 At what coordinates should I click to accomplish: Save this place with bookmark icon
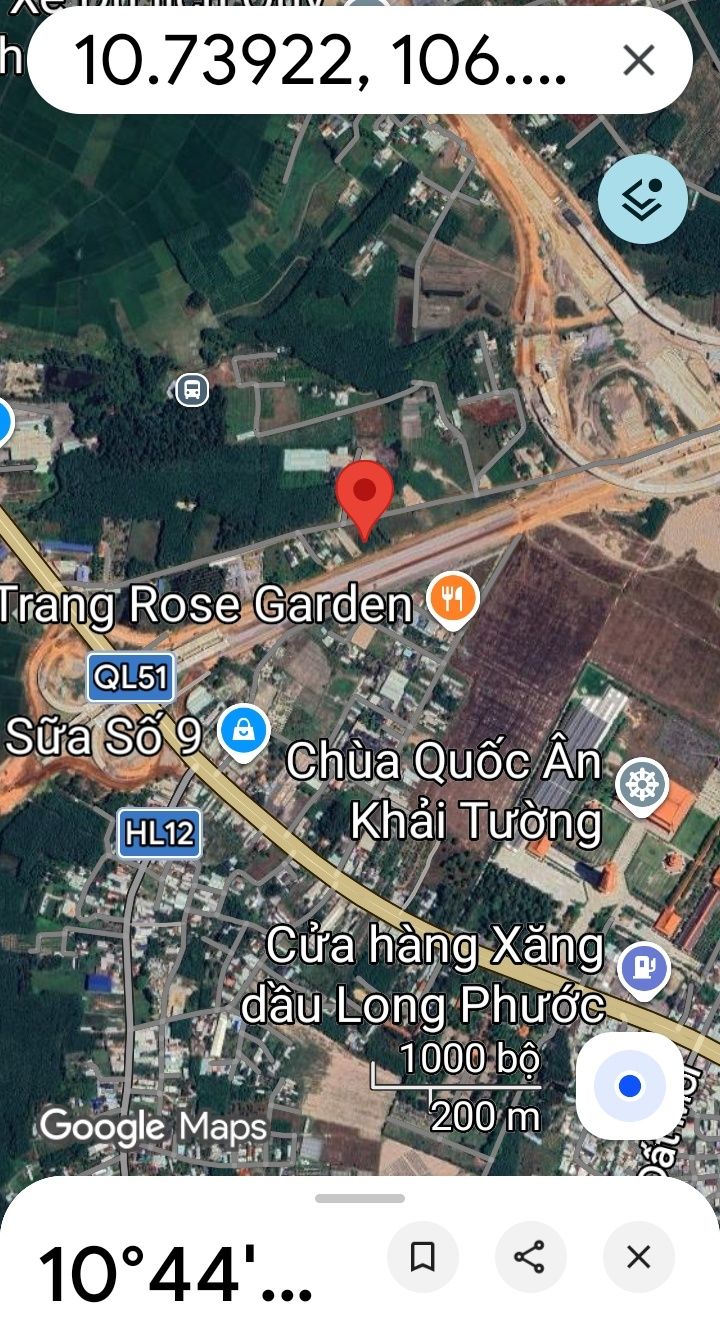[x=423, y=1257]
